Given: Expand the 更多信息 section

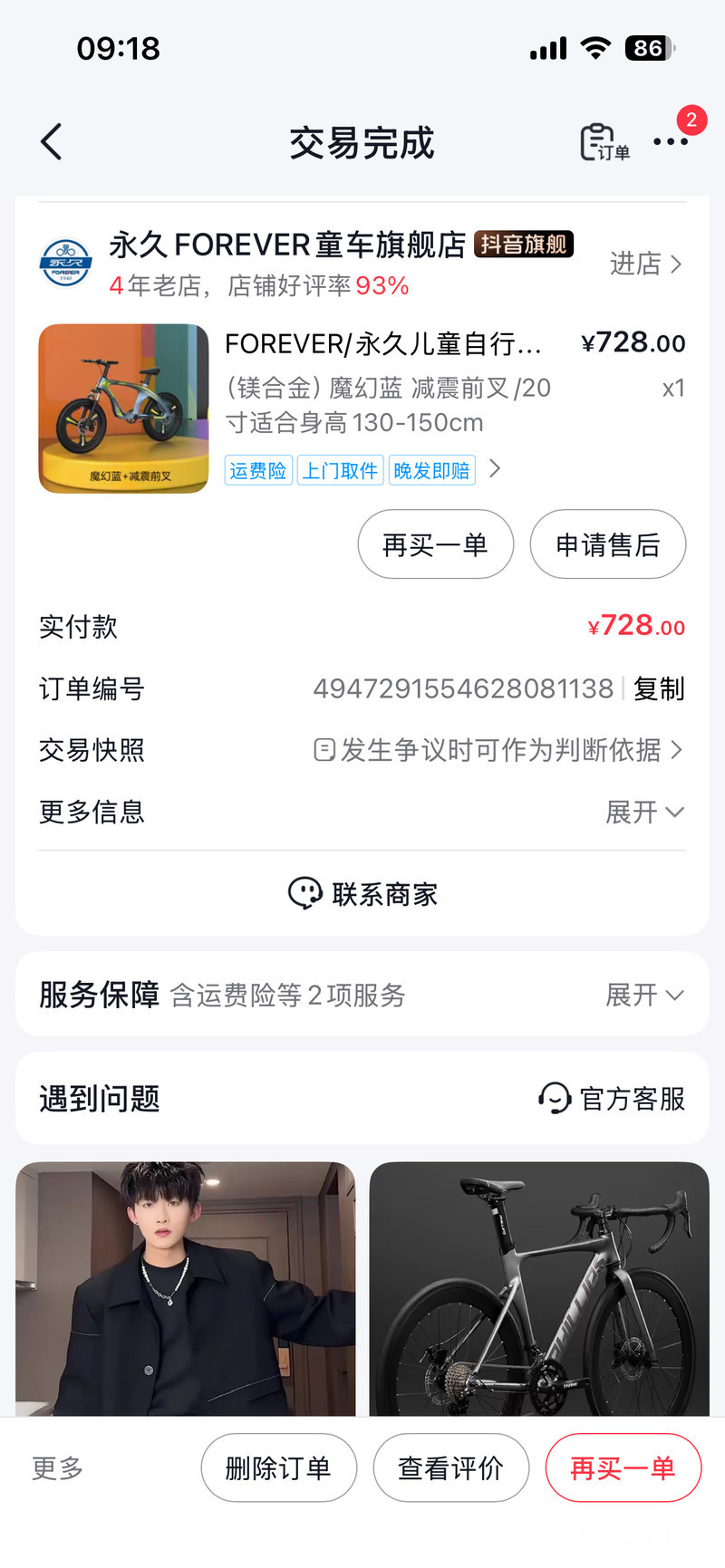Looking at the screenshot, I should click(644, 812).
